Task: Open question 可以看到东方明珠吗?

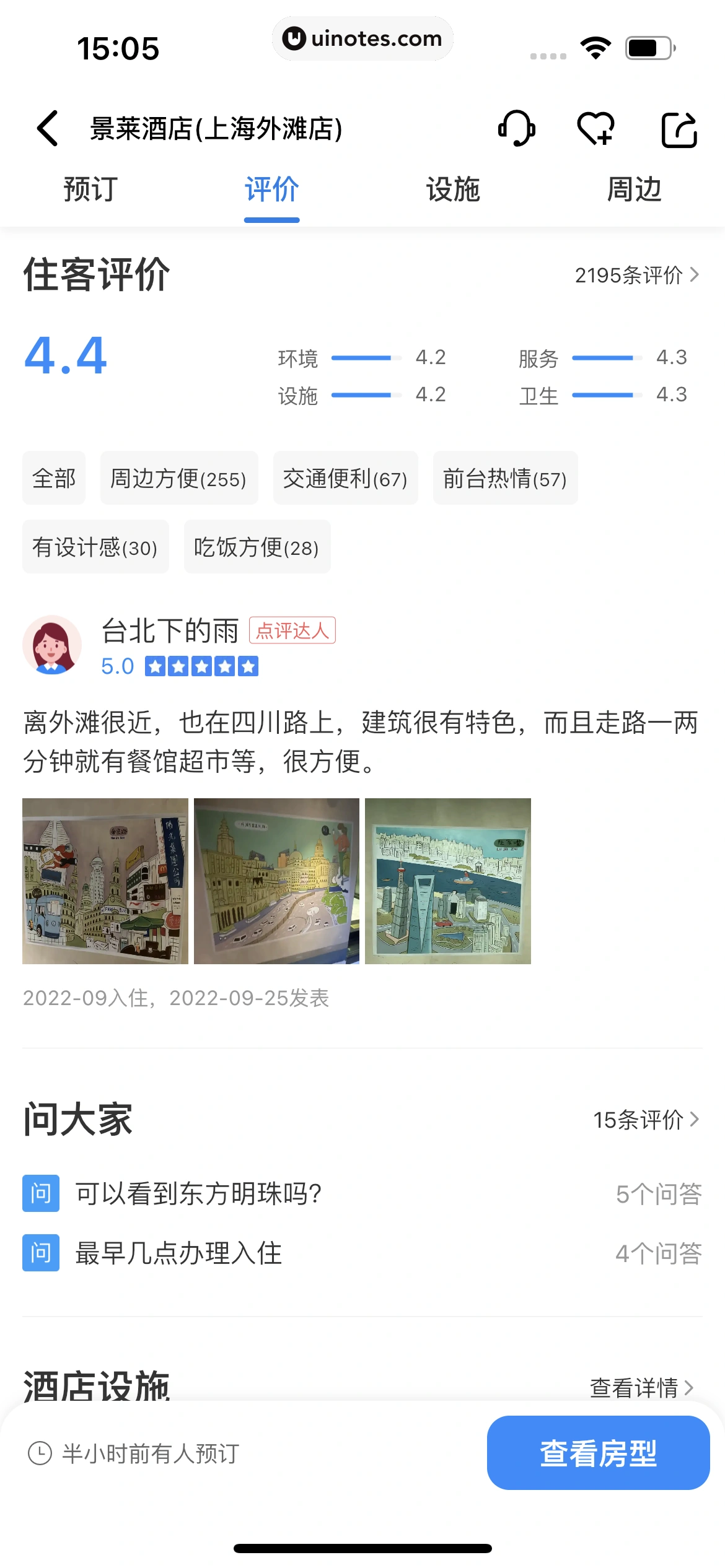Action: coord(198,1193)
